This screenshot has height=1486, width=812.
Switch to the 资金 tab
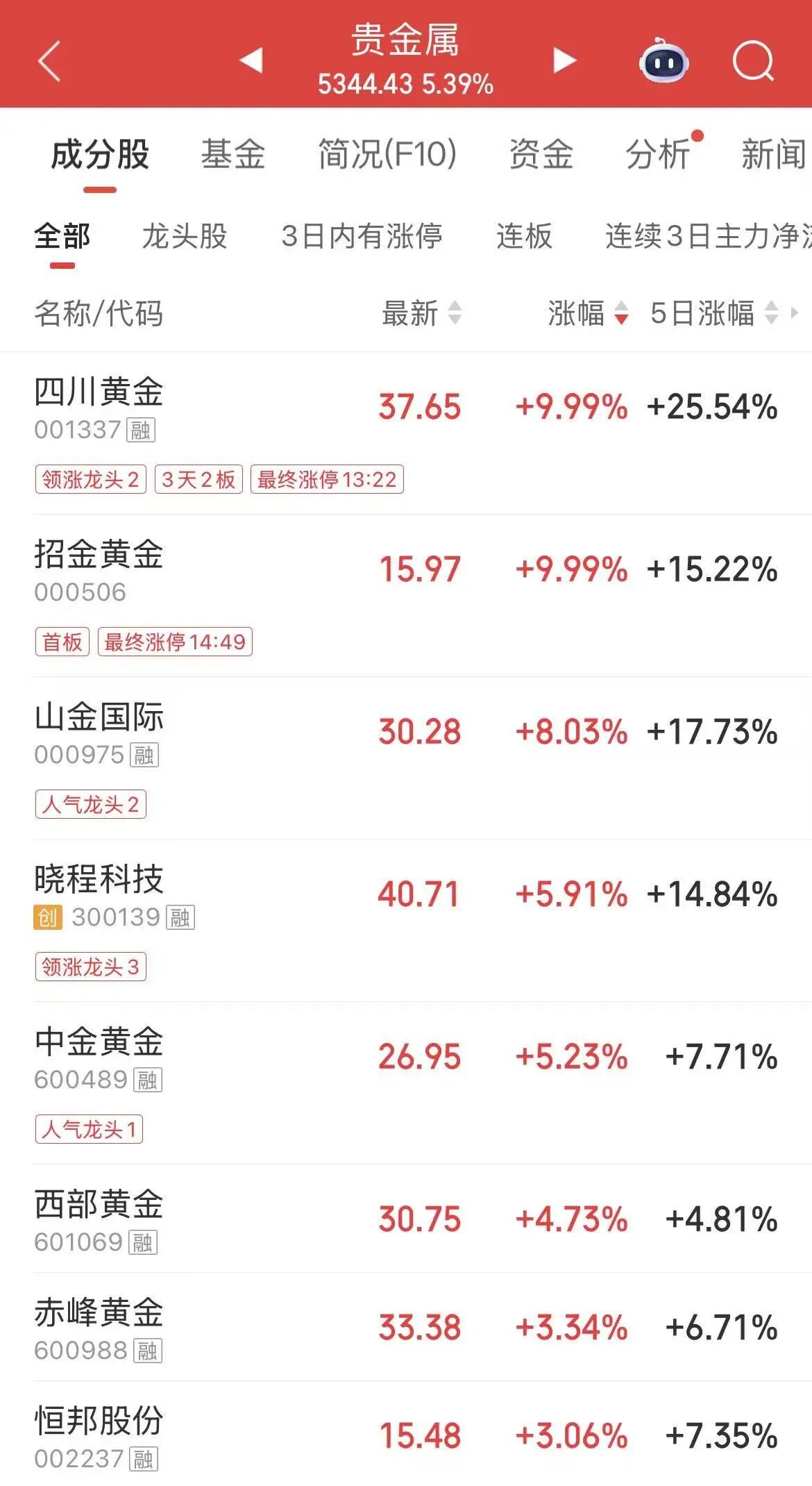pos(541,154)
